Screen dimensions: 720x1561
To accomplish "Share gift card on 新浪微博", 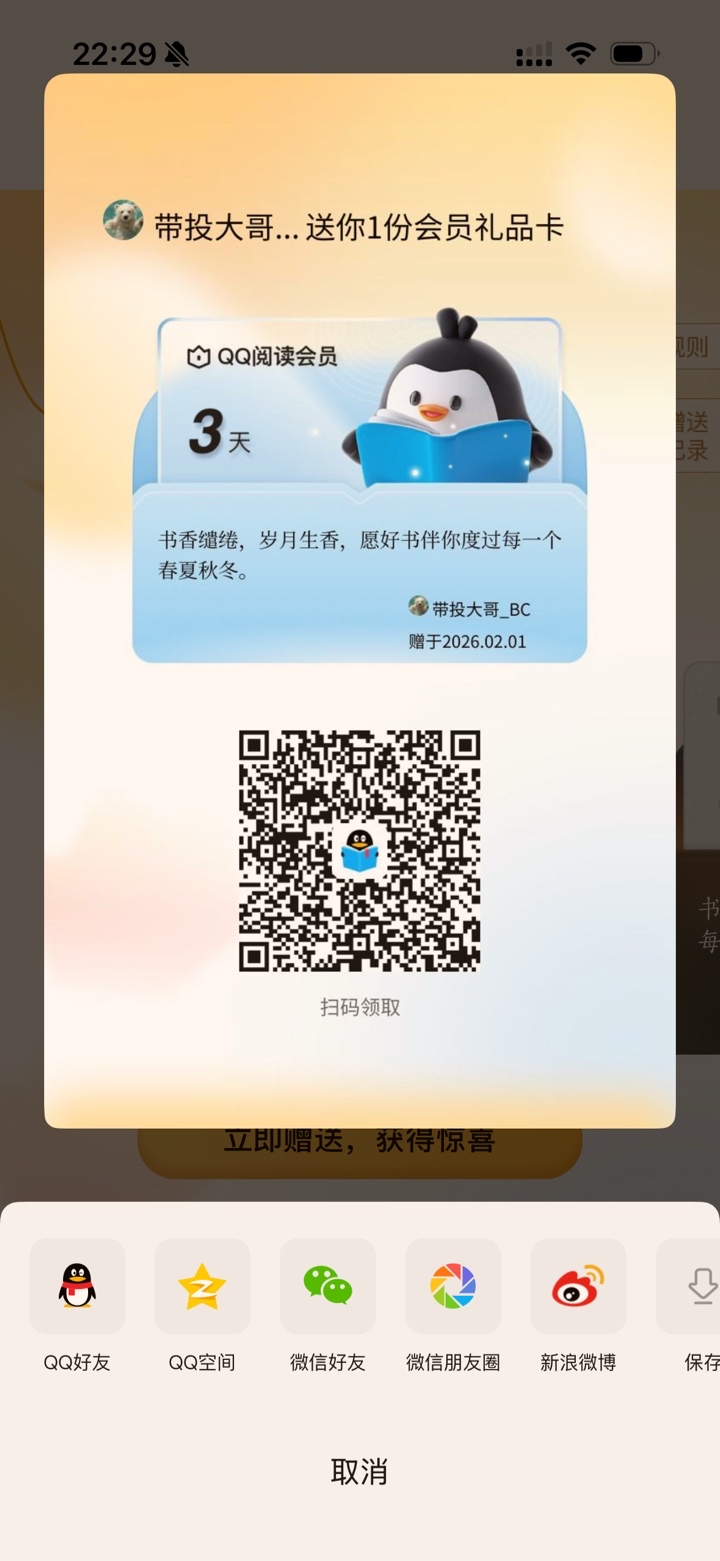I will coord(578,1286).
